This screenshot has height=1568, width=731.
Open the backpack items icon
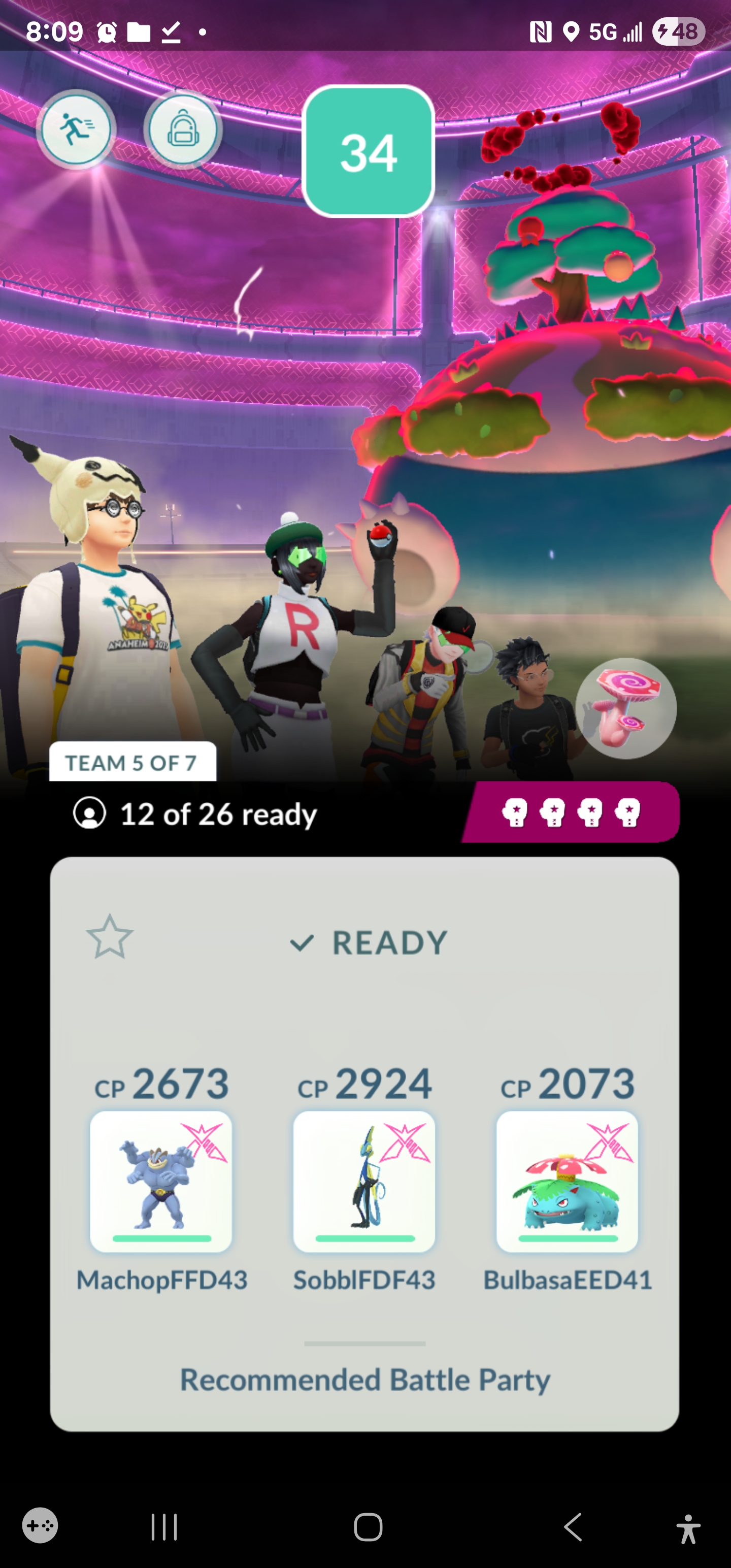click(183, 129)
